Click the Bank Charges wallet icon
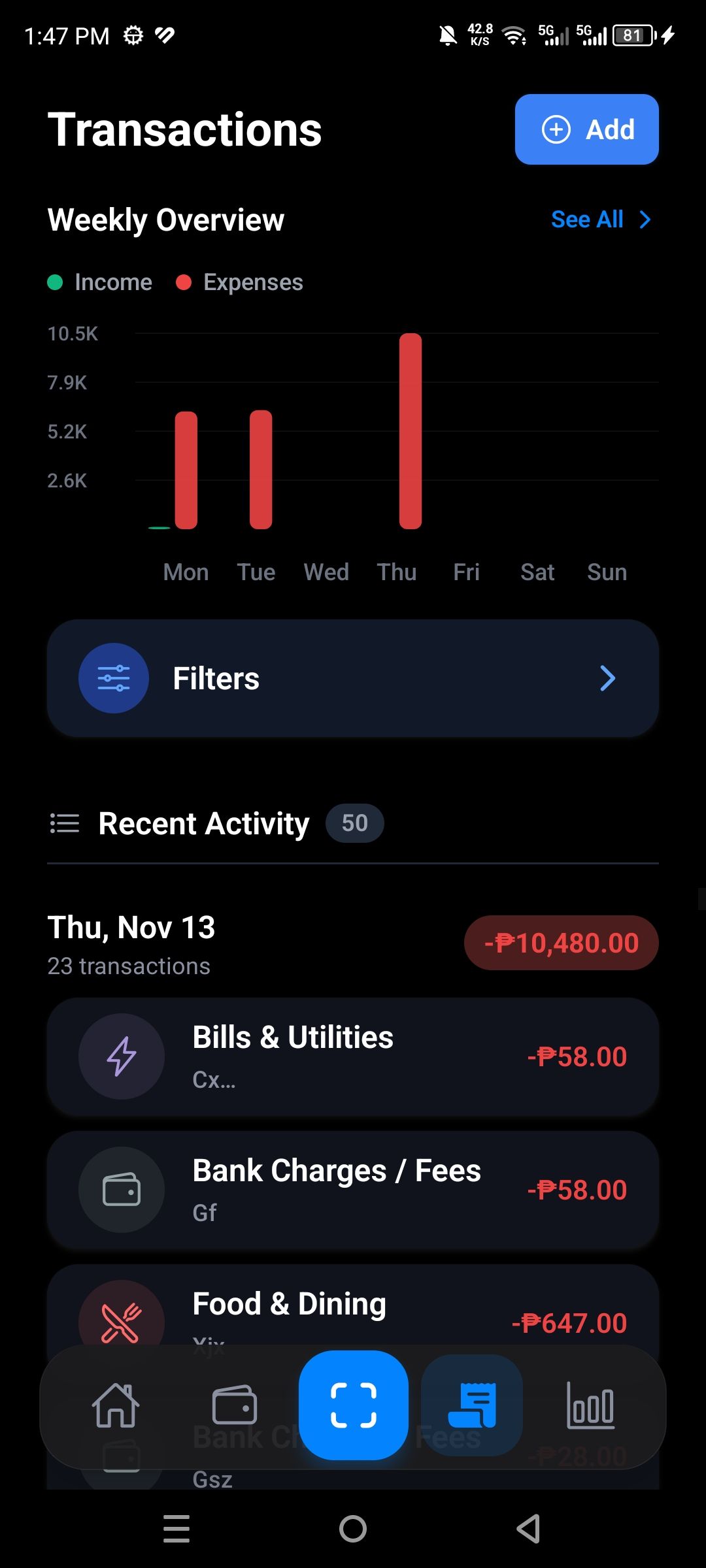This screenshot has width=706, height=1568. 121,1190
